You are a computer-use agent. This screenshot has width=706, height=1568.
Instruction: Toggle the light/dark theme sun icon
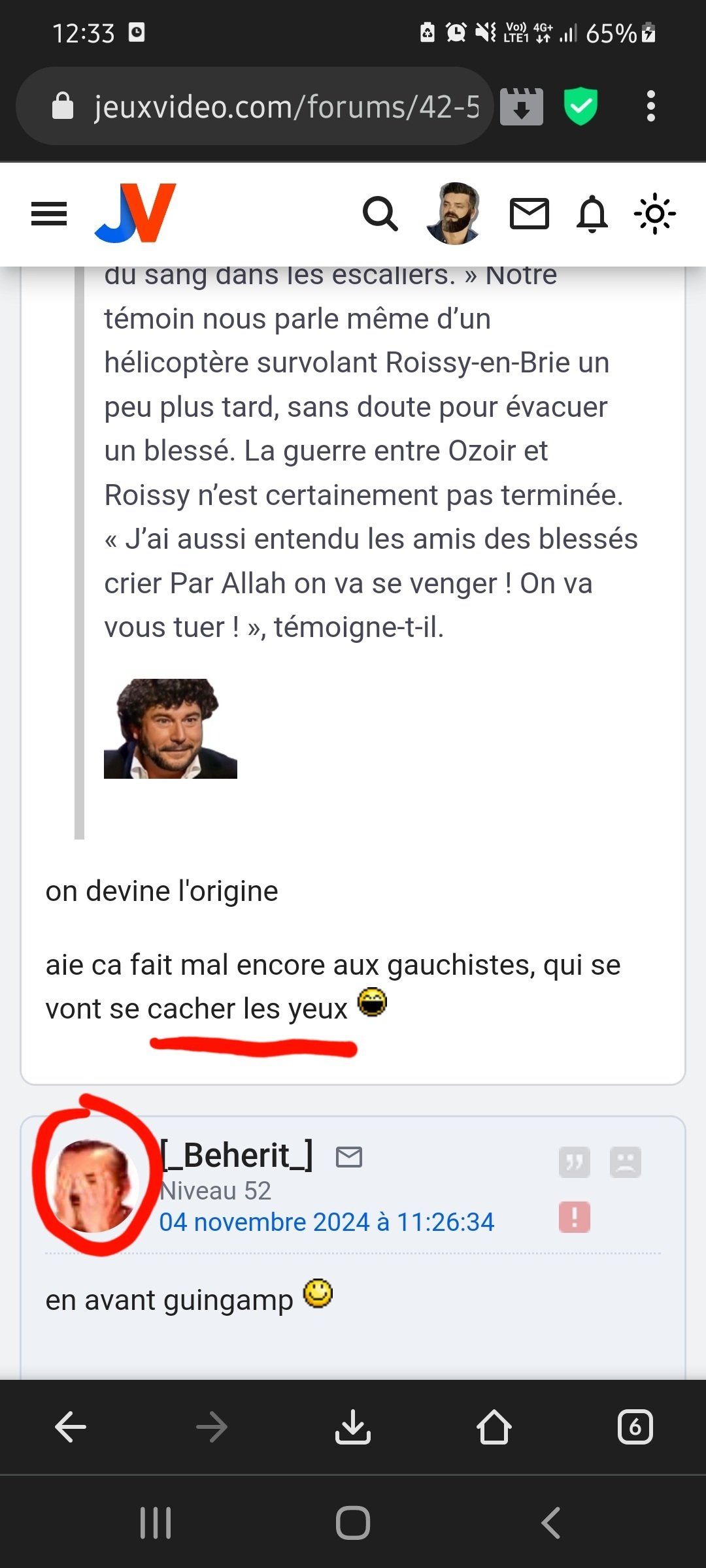click(654, 214)
